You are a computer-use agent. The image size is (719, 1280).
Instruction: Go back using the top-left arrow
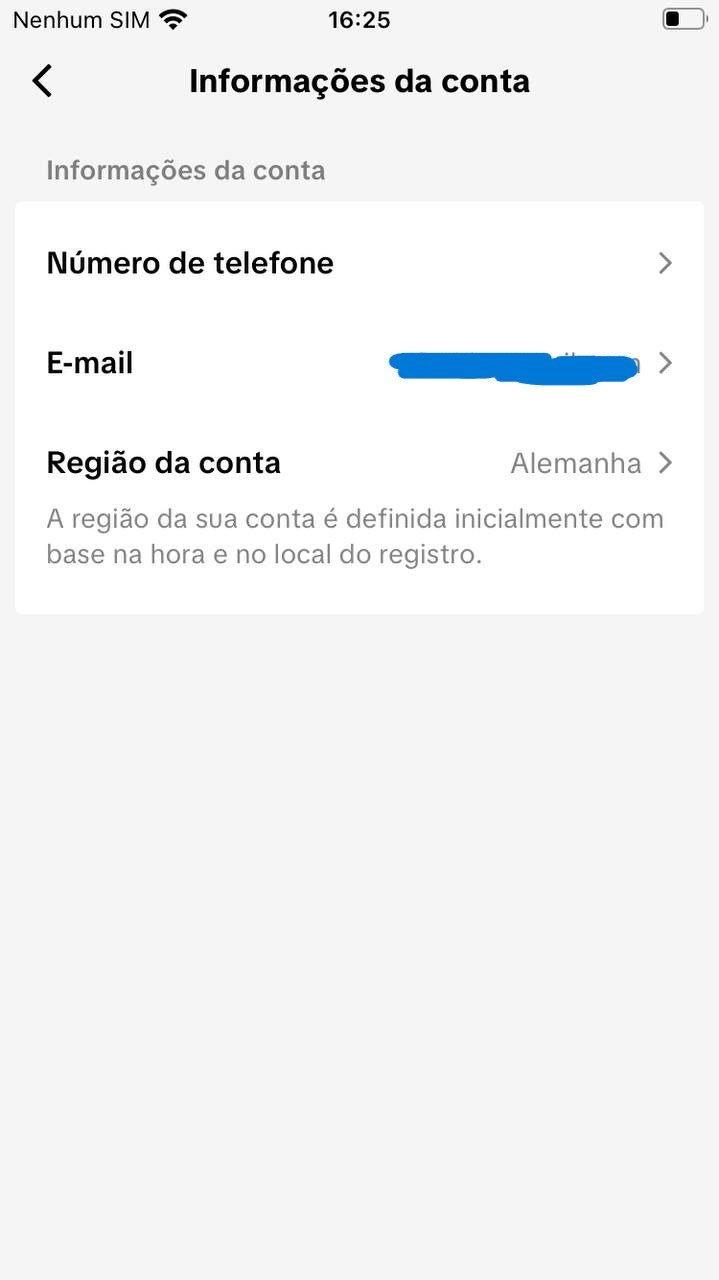42,81
